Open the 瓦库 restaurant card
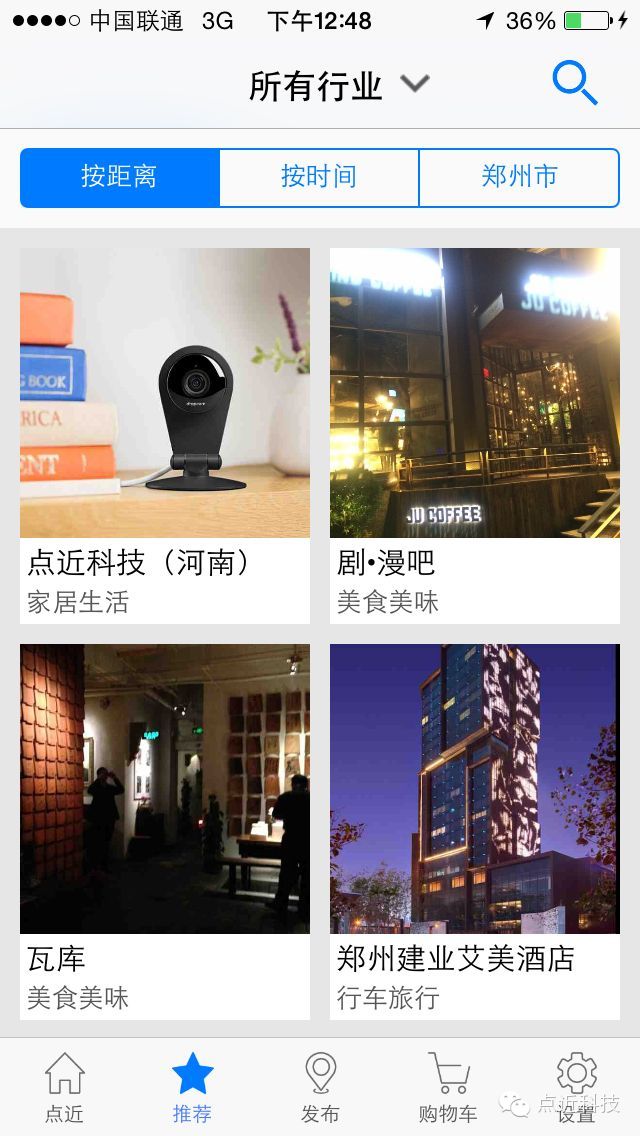The image size is (640, 1136). click(165, 831)
